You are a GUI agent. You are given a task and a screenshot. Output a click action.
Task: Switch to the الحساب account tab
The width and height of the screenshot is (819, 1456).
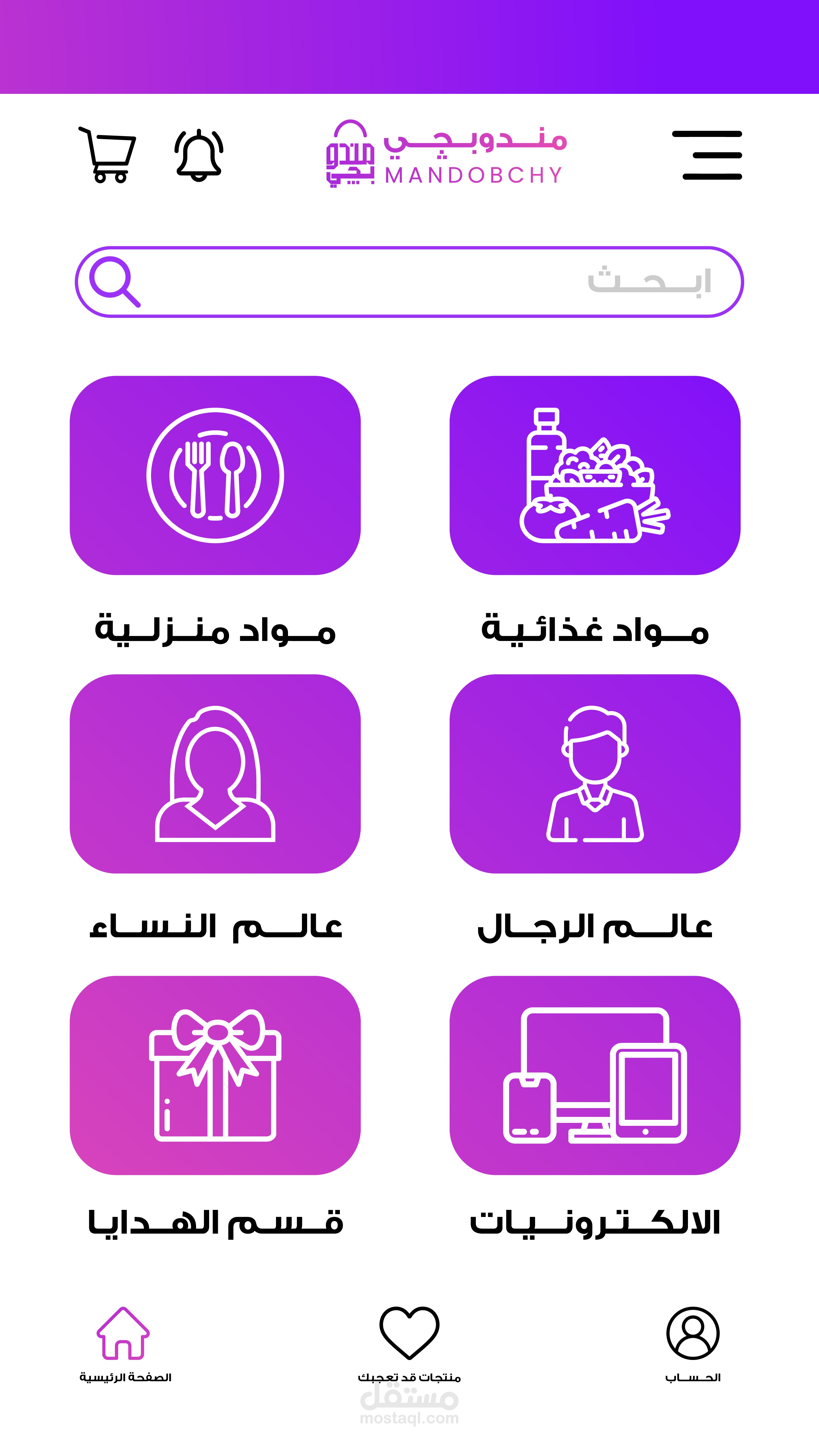coord(692,1343)
